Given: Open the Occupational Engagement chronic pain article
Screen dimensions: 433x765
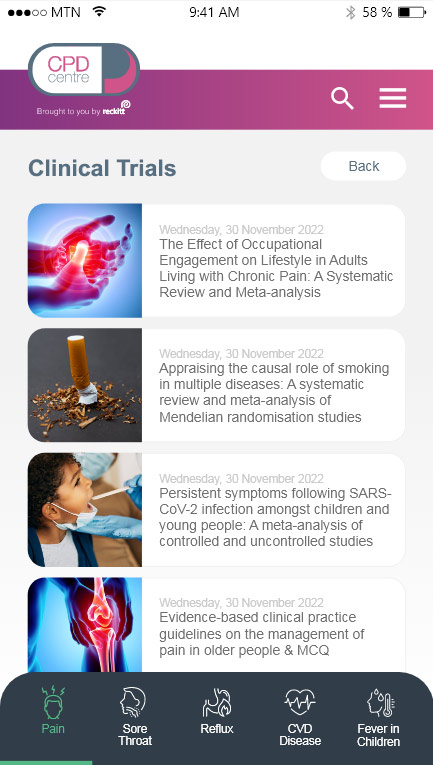Looking at the screenshot, I should click(216, 261).
